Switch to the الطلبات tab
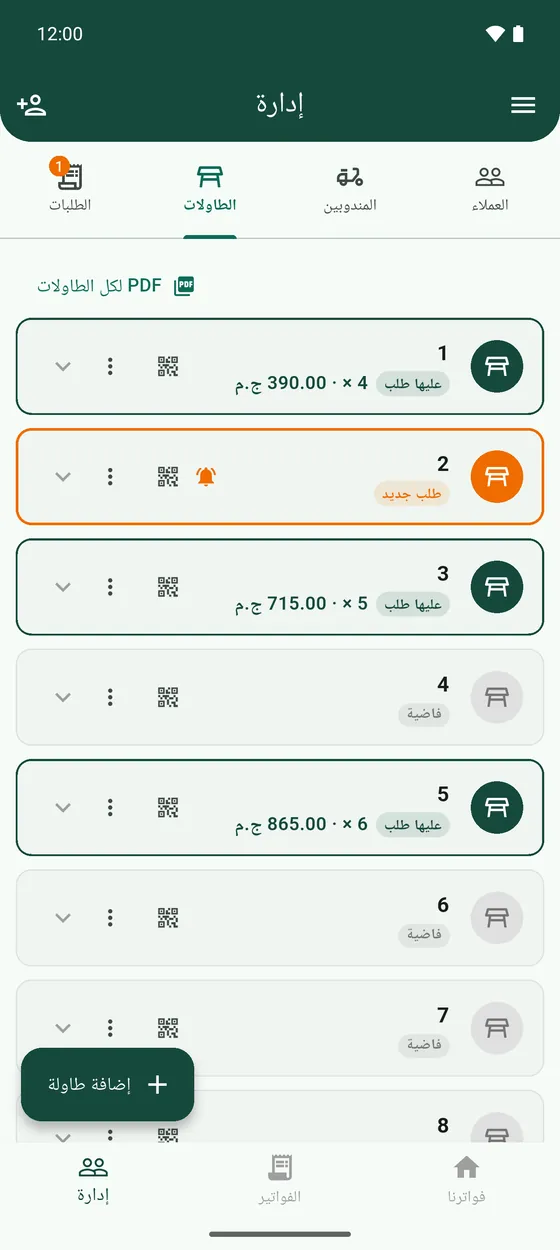 pyautogui.click(x=70, y=189)
